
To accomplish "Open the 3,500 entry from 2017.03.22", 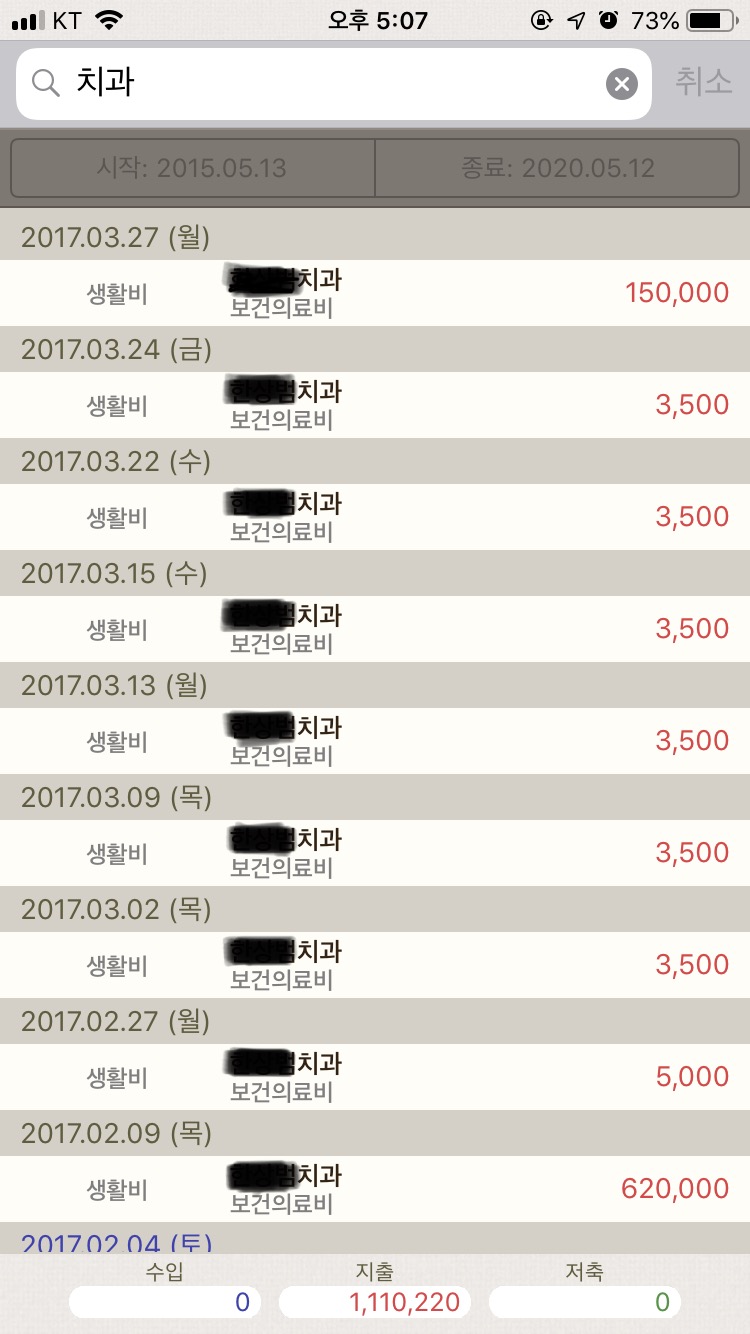I will coord(375,517).
